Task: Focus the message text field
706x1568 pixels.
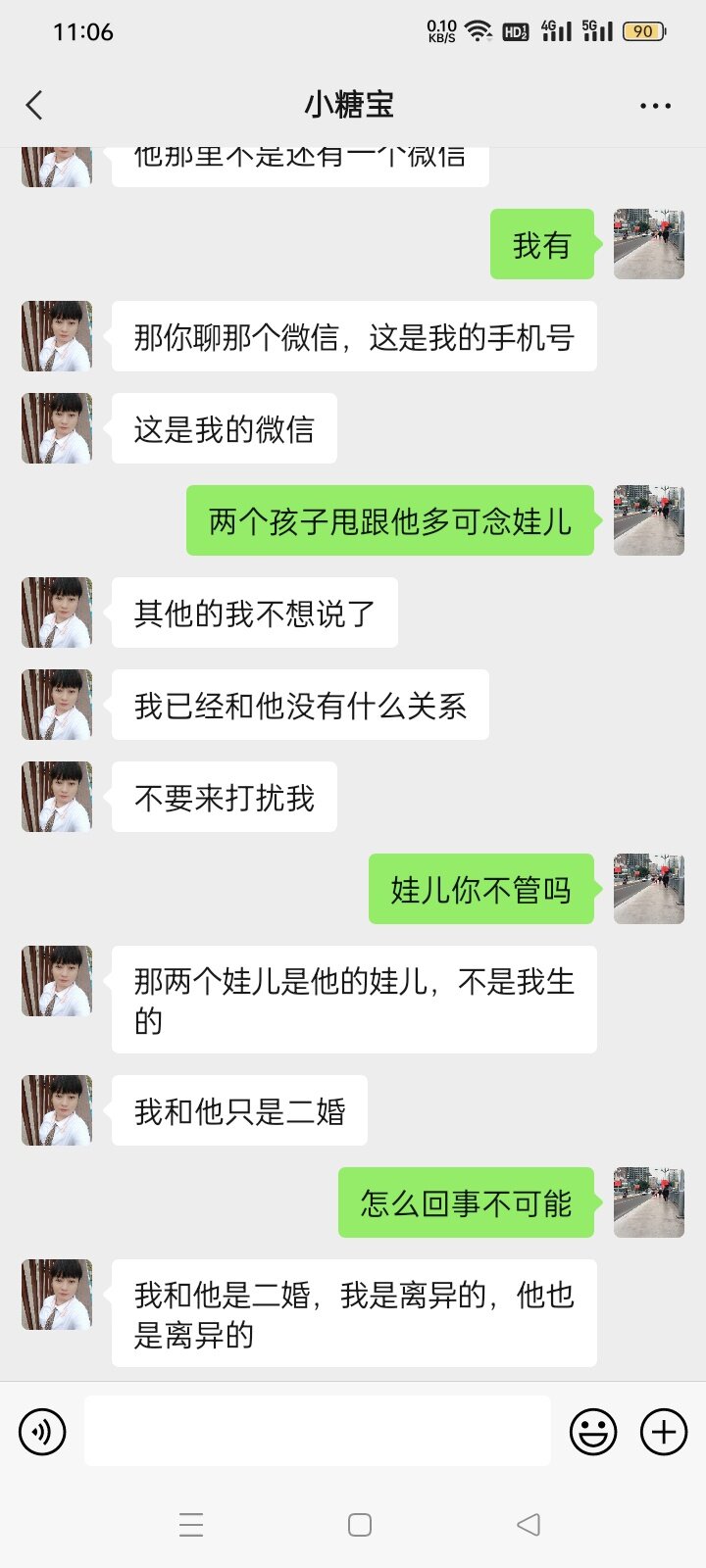Action: coord(317,1431)
